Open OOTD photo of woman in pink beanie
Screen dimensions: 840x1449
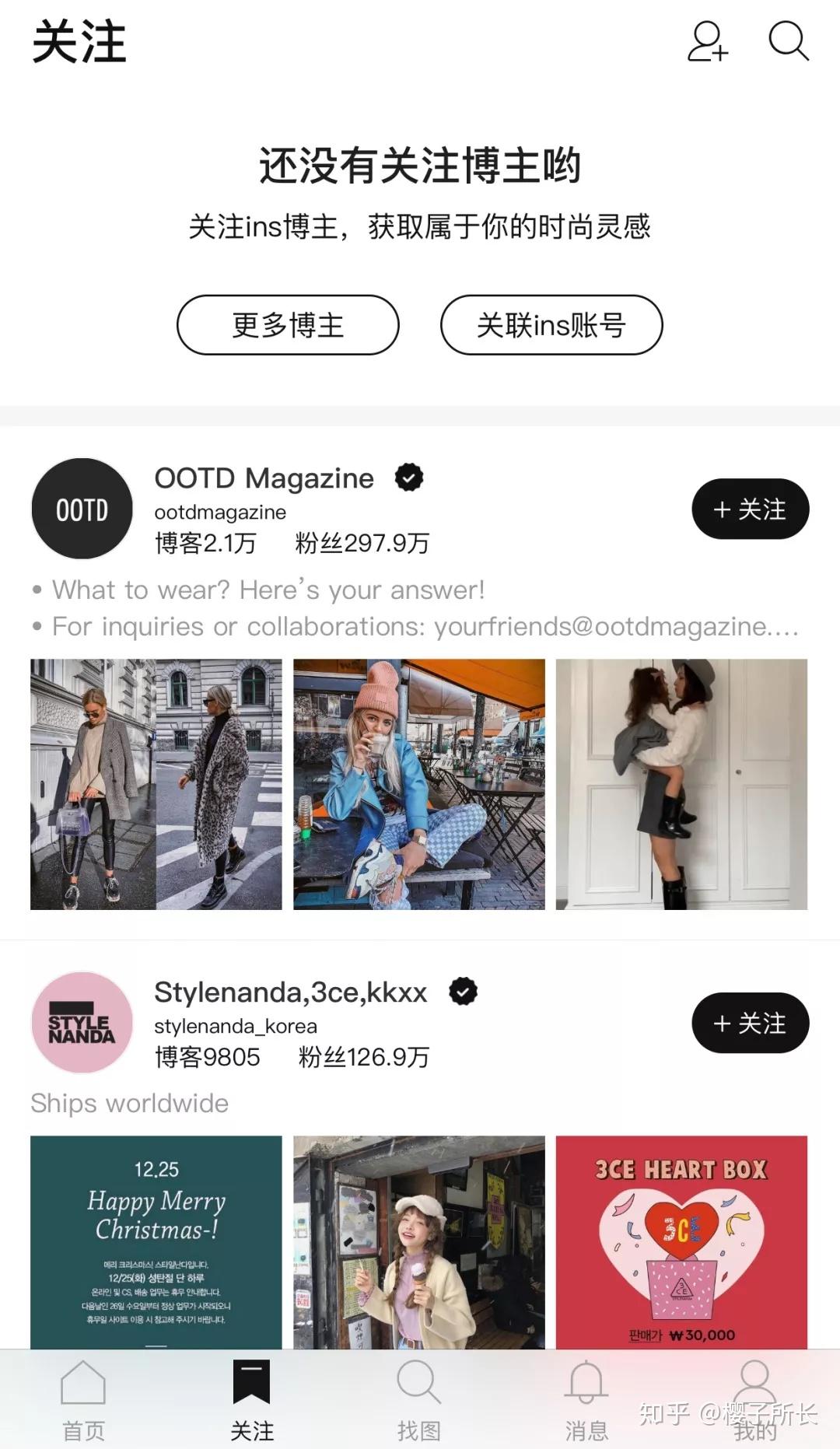419,784
